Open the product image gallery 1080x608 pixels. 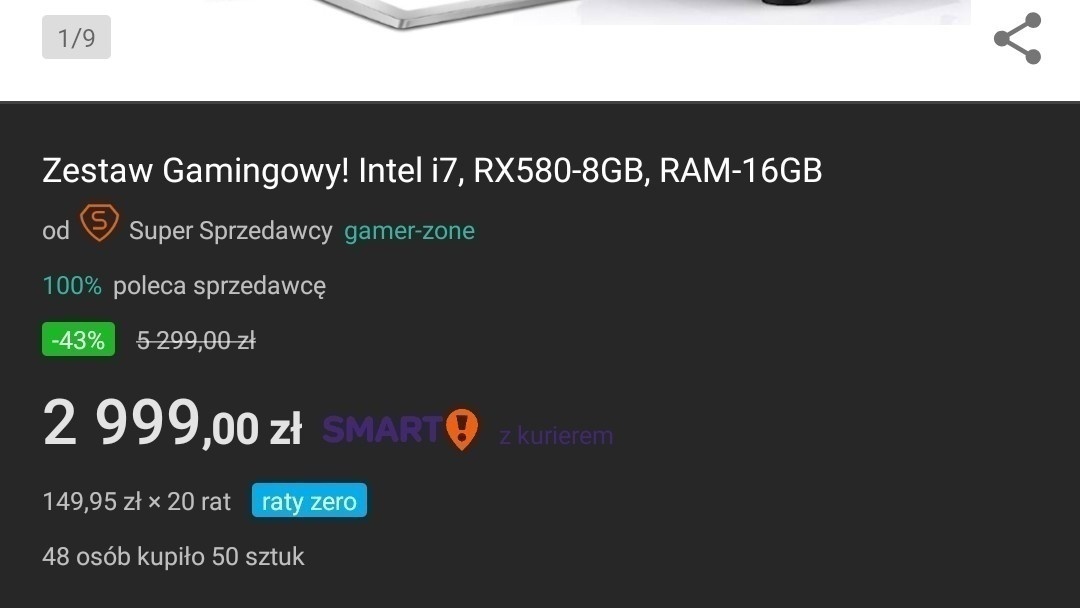pyautogui.click(x=580, y=15)
